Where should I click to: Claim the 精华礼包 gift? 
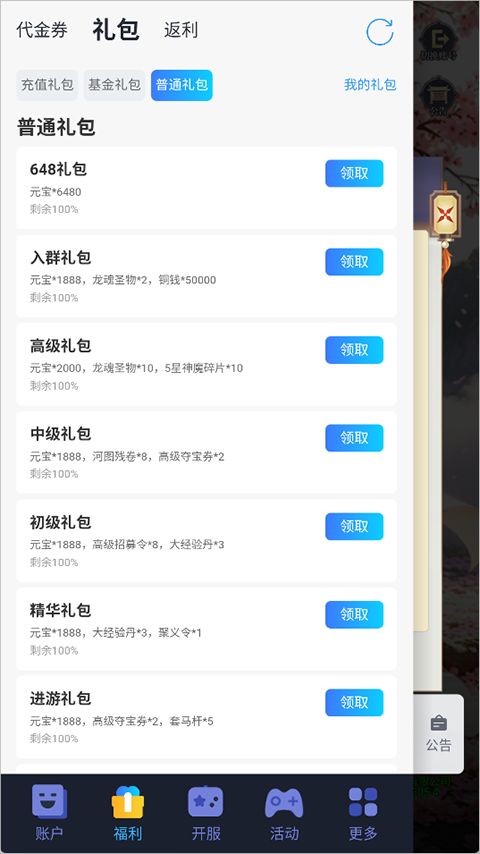click(x=354, y=614)
